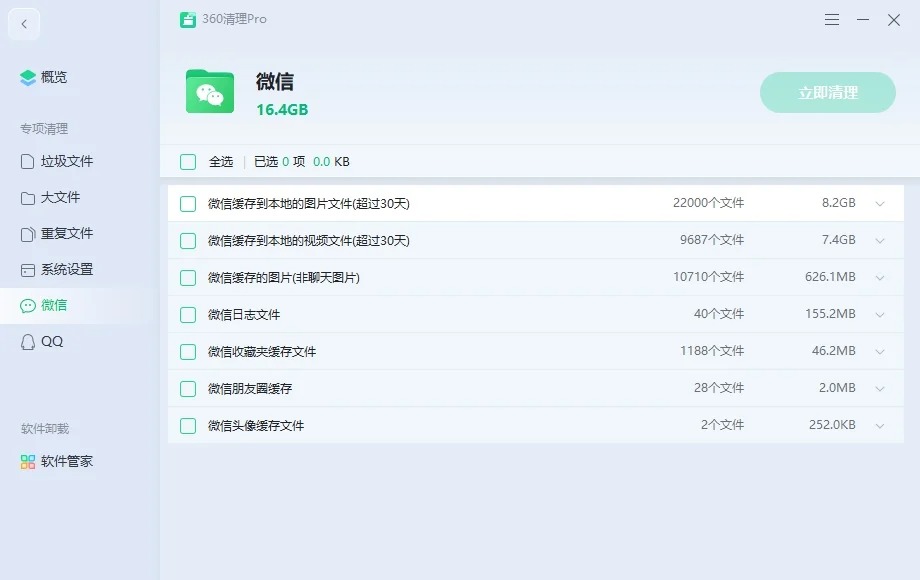This screenshot has width=920, height=580.
Task: Minimize the 360清理Pro window
Action: point(863,20)
